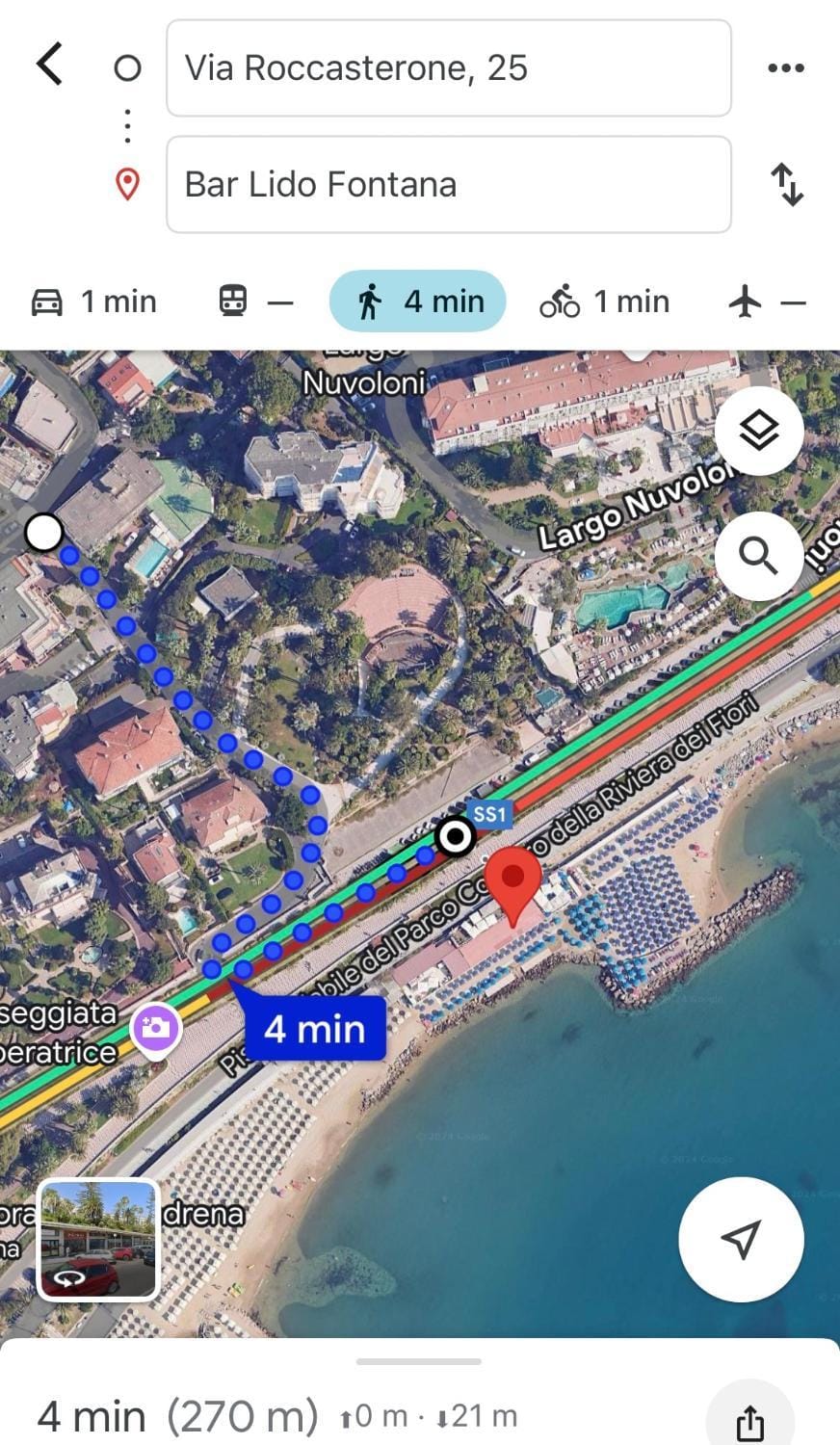The width and height of the screenshot is (840, 1445).
Task: Open the Street View preview thumbnail
Action: click(x=96, y=1241)
